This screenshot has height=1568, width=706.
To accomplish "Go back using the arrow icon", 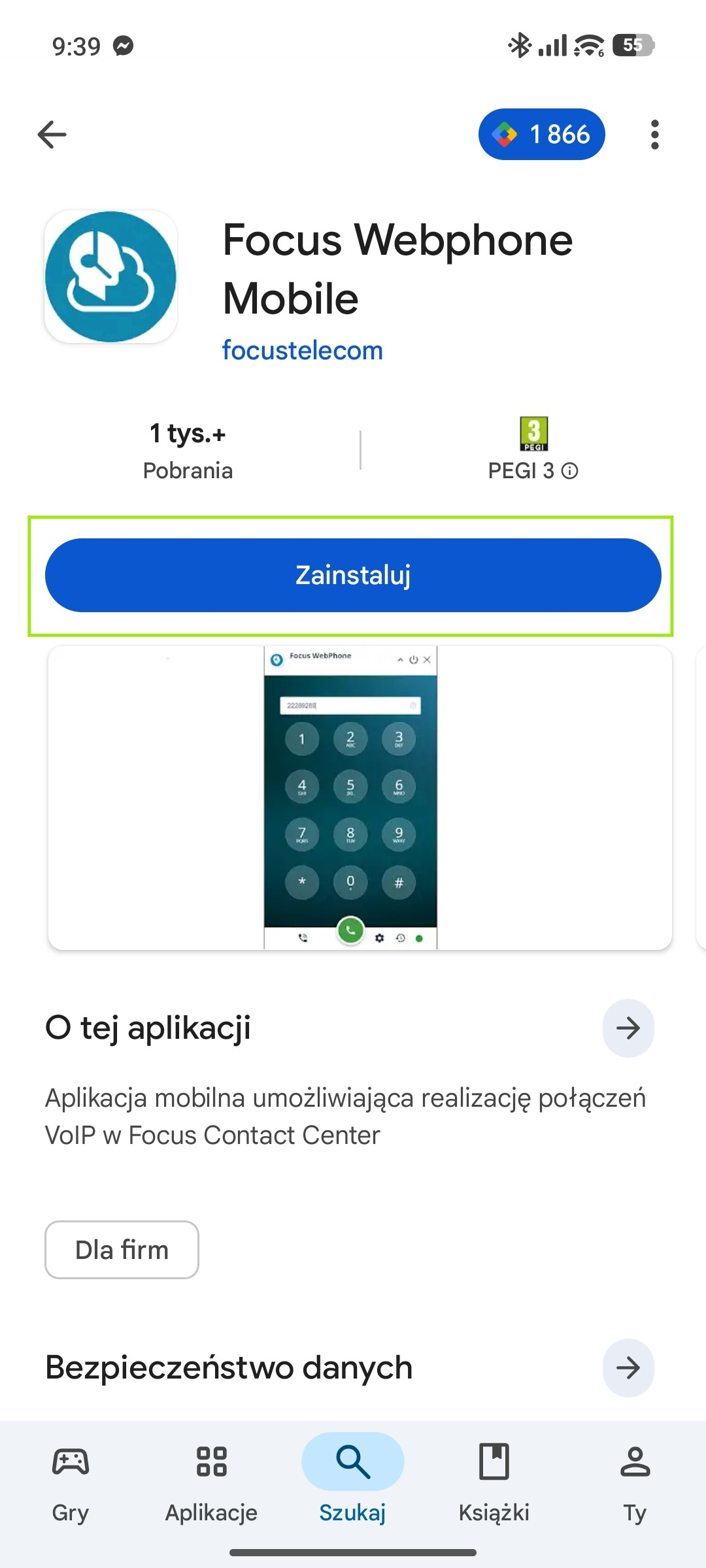I will click(52, 135).
